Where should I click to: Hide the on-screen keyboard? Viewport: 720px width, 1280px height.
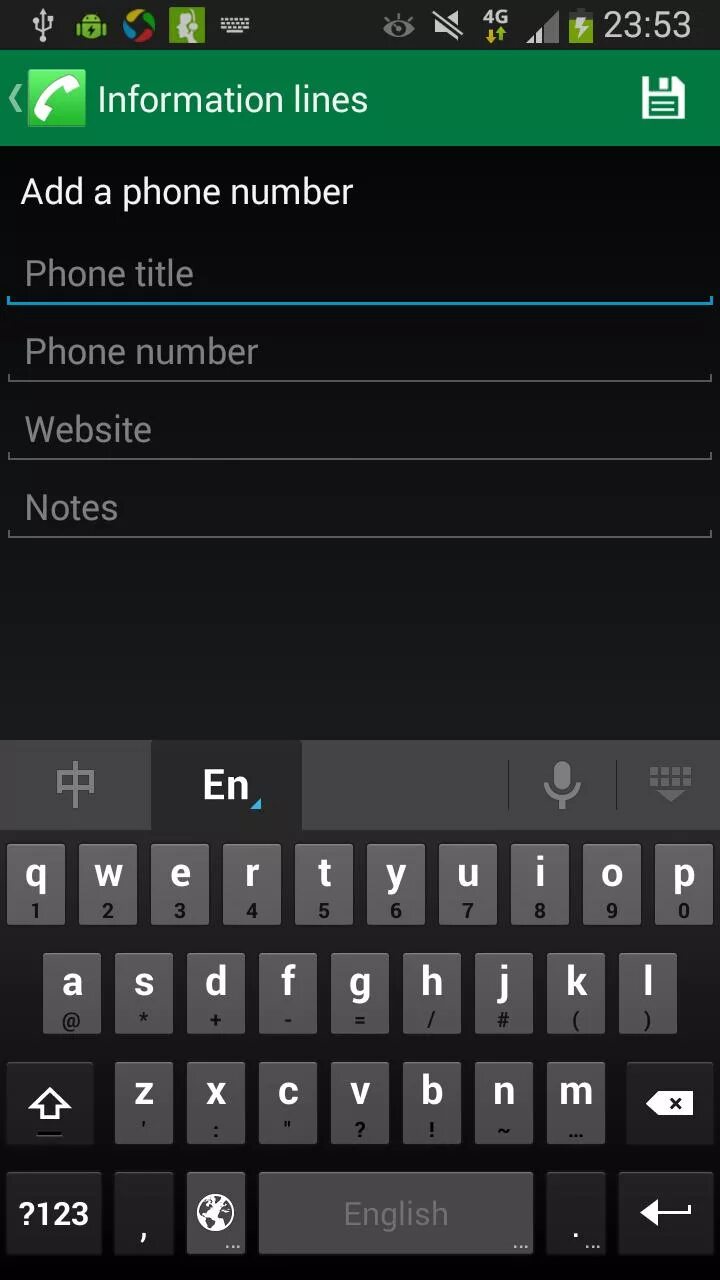[669, 785]
